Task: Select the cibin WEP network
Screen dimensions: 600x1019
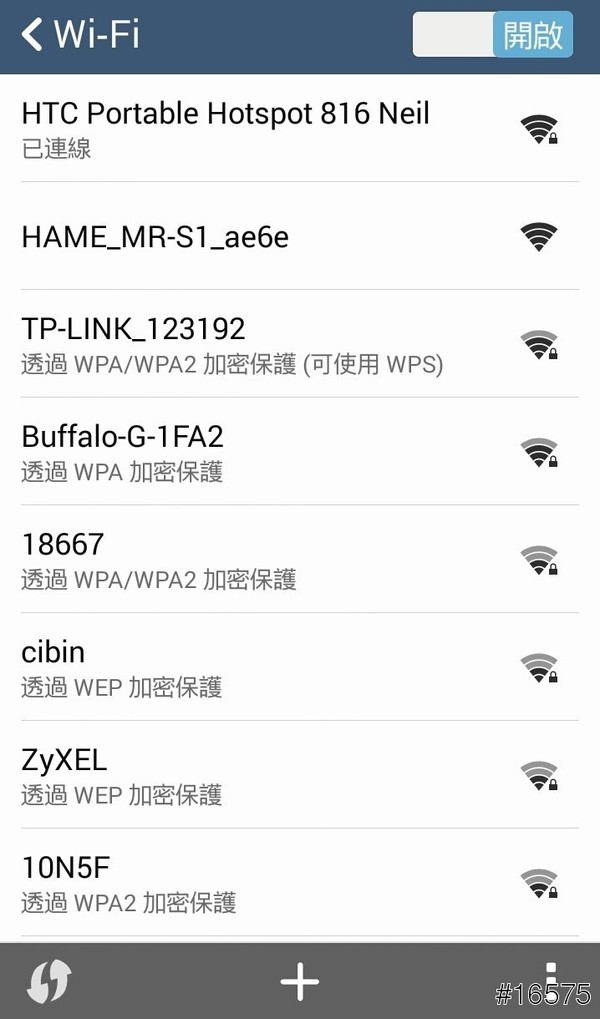Action: [x=300, y=668]
